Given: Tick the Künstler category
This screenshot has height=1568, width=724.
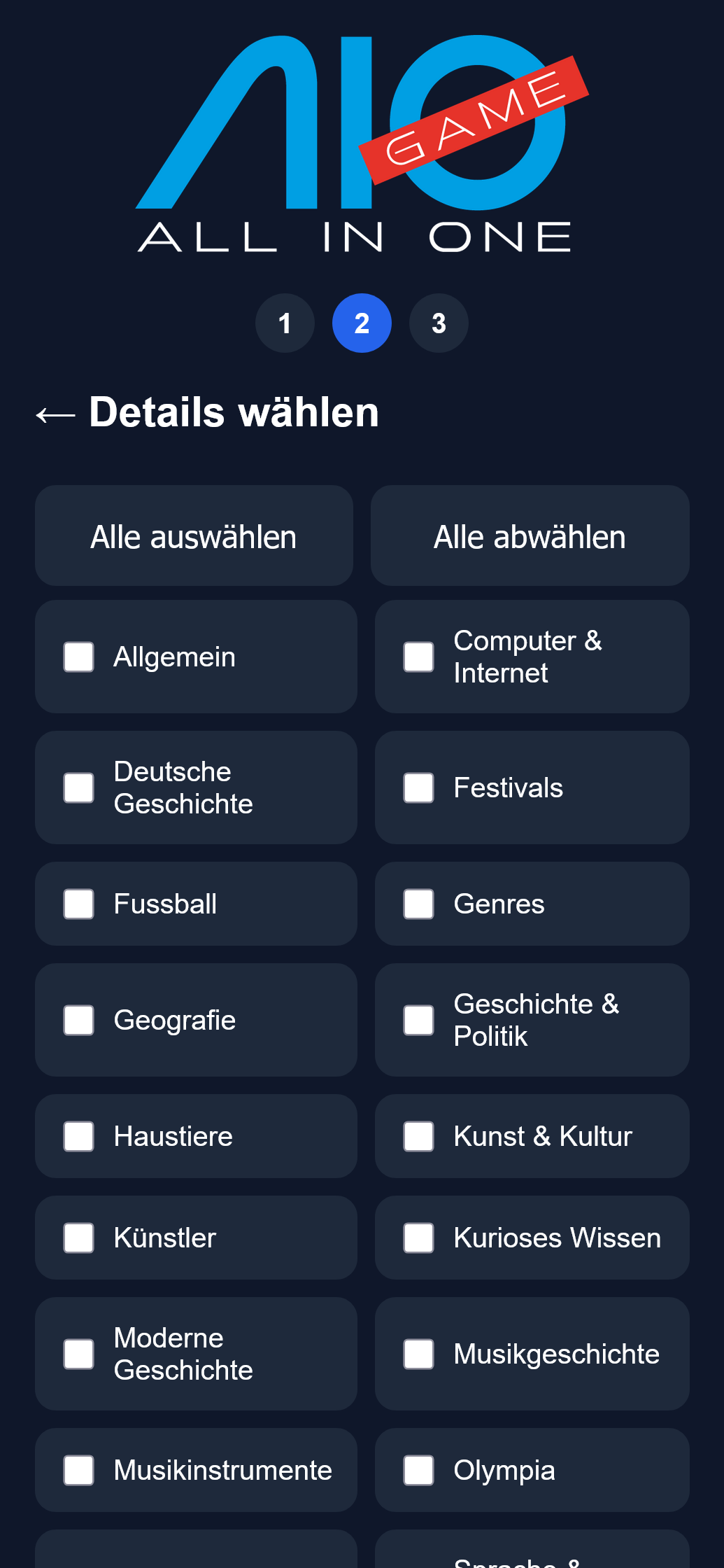Looking at the screenshot, I should tap(79, 1238).
